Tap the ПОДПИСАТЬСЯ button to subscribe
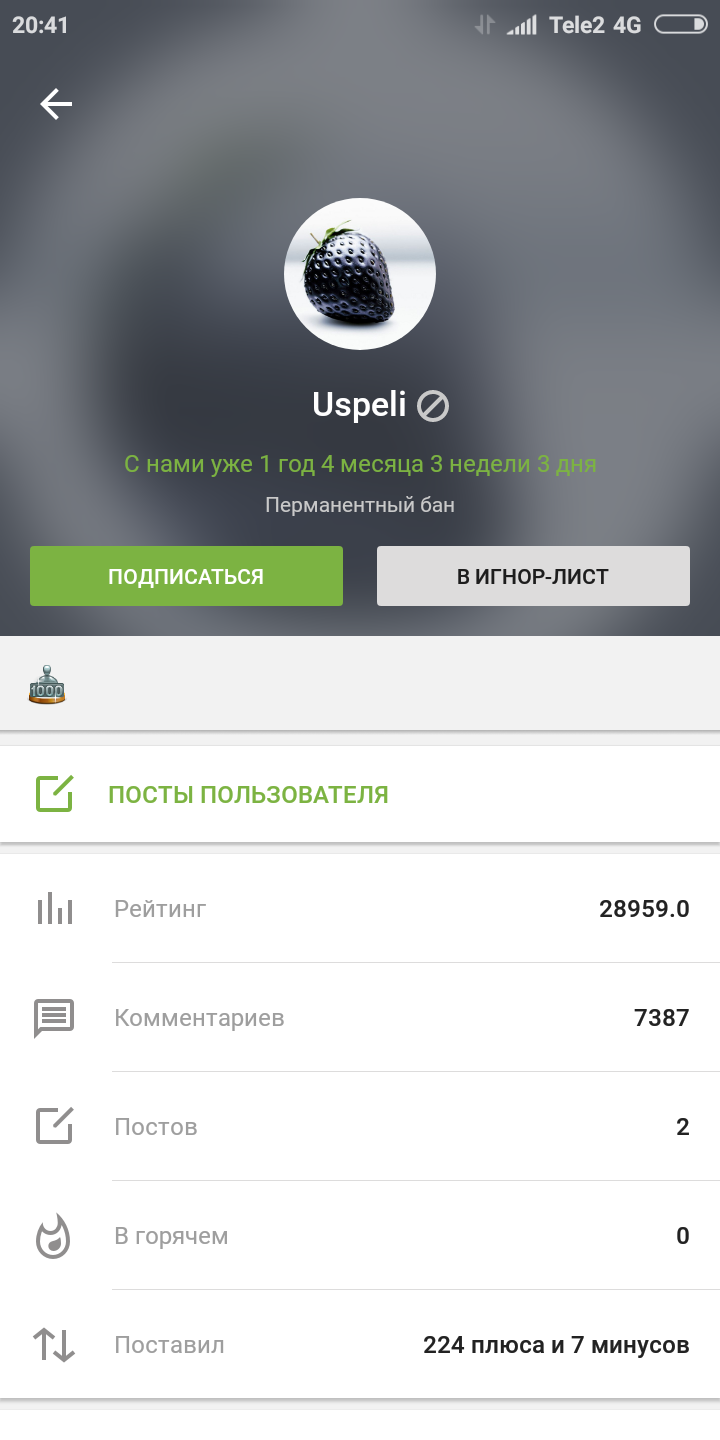The height and width of the screenshot is (1440, 720). (x=186, y=576)
